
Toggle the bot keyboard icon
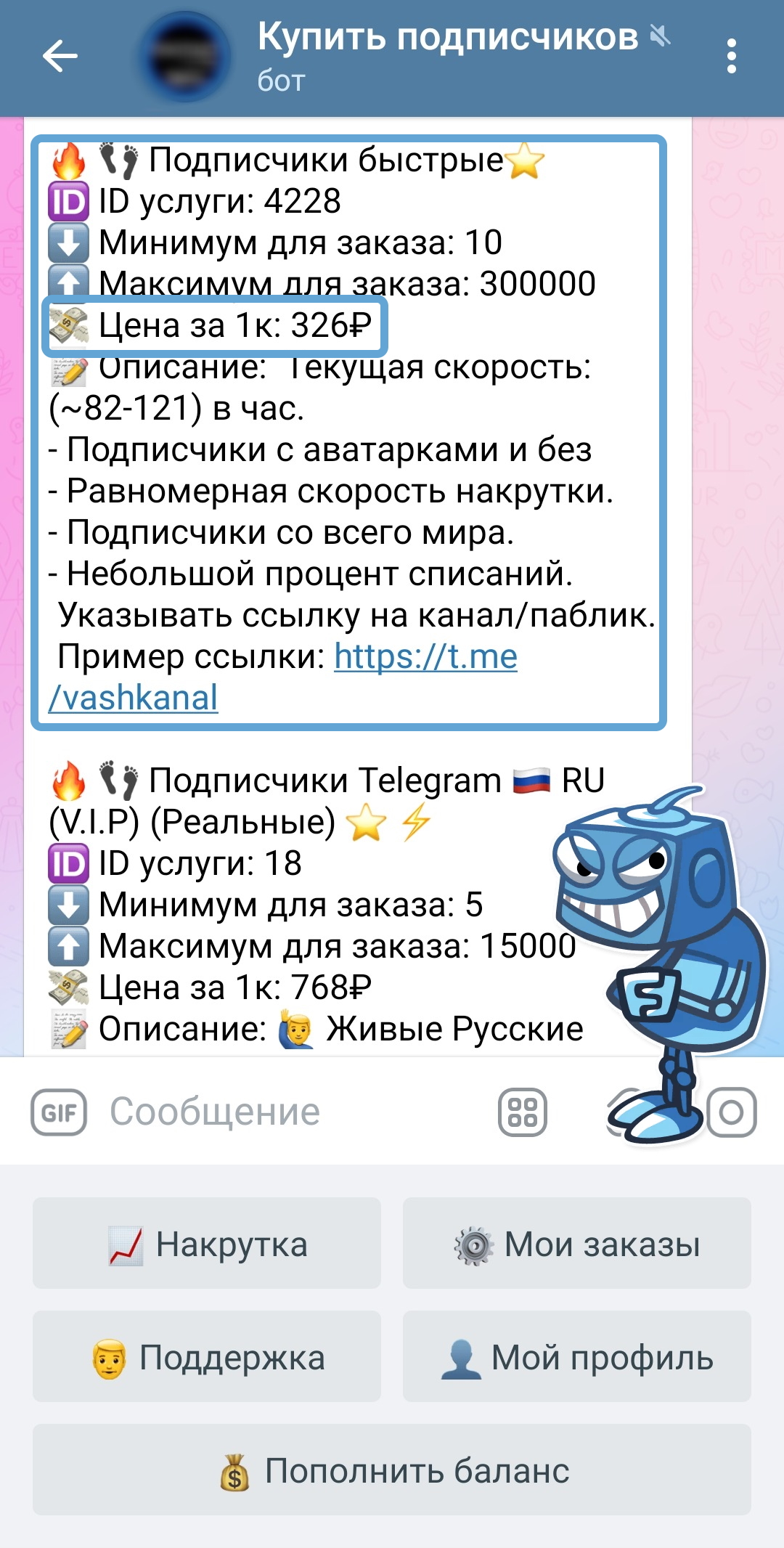[x=523, y=1112]
